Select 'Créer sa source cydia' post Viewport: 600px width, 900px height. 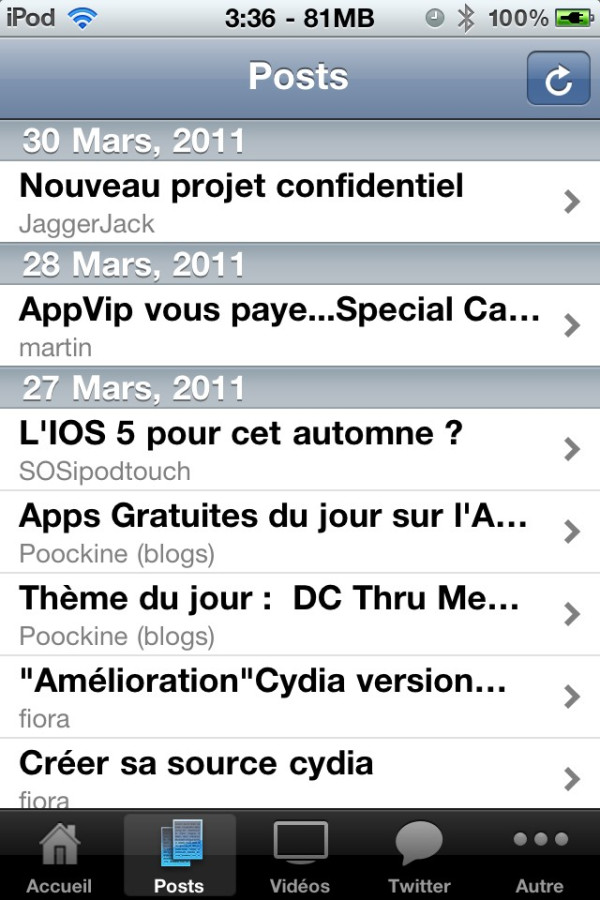click(x=300, y=774)
